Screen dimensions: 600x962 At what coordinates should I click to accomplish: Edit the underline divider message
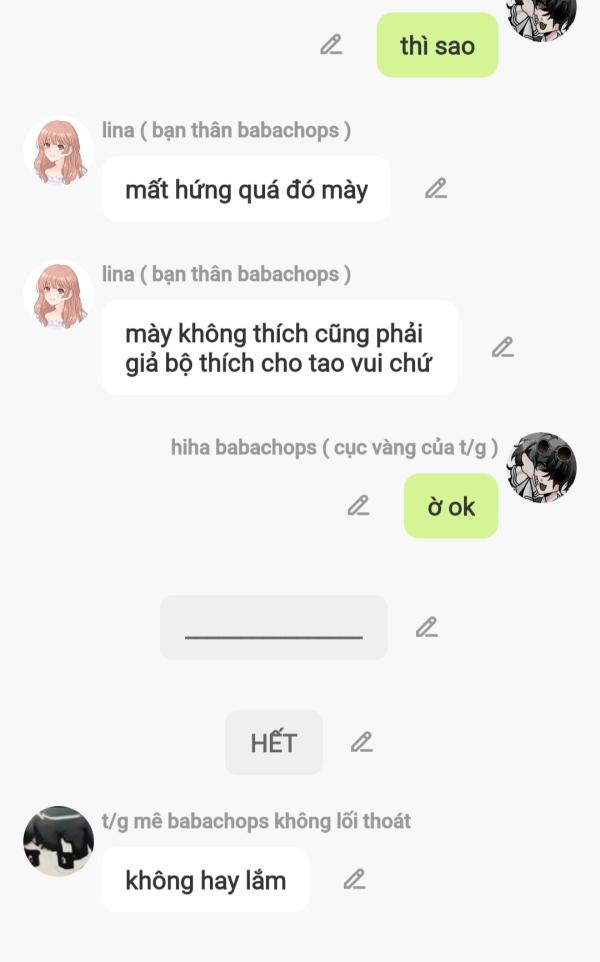[x=426, y=627]
